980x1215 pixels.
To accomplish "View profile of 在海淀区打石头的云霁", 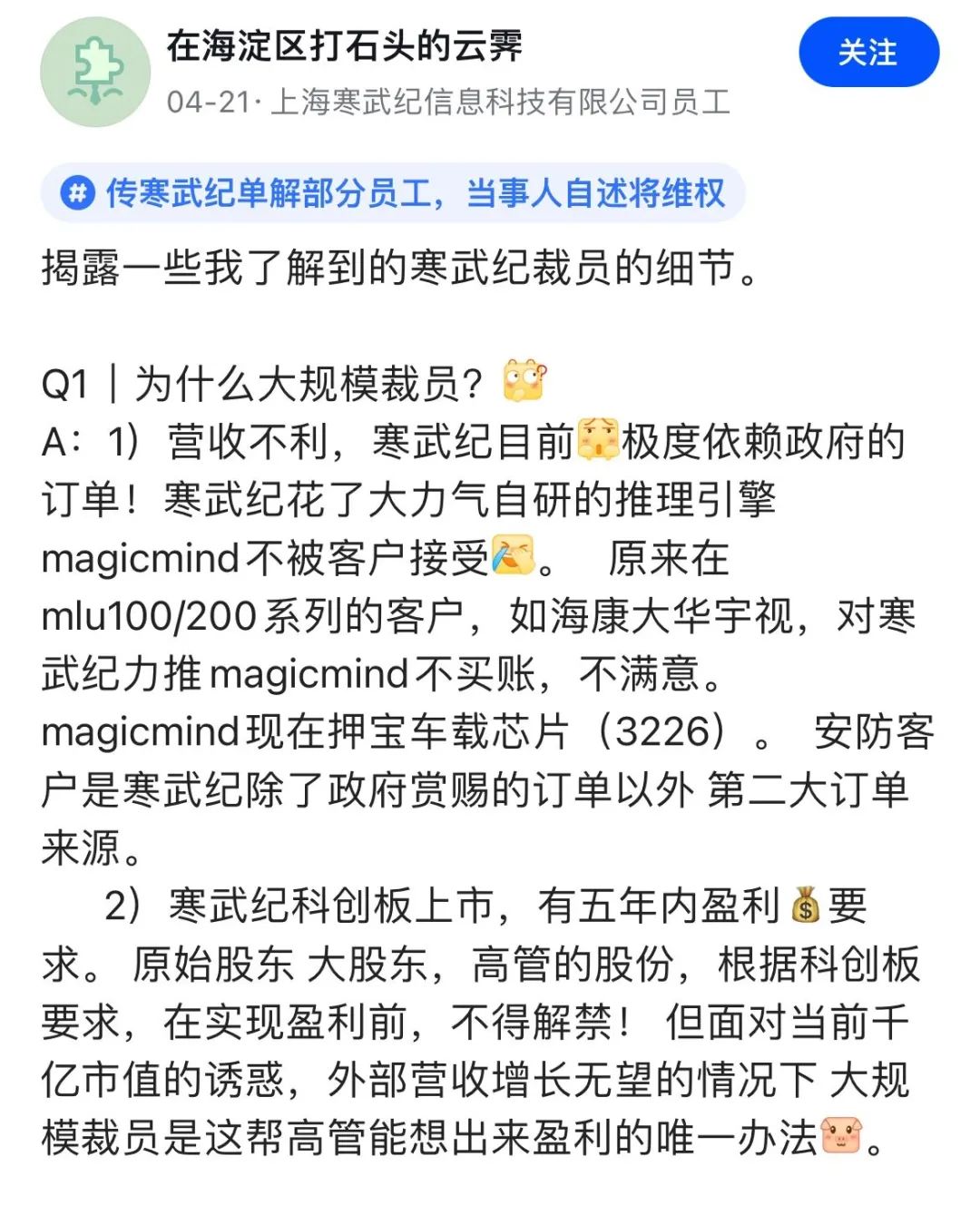I will click(345, 45).
